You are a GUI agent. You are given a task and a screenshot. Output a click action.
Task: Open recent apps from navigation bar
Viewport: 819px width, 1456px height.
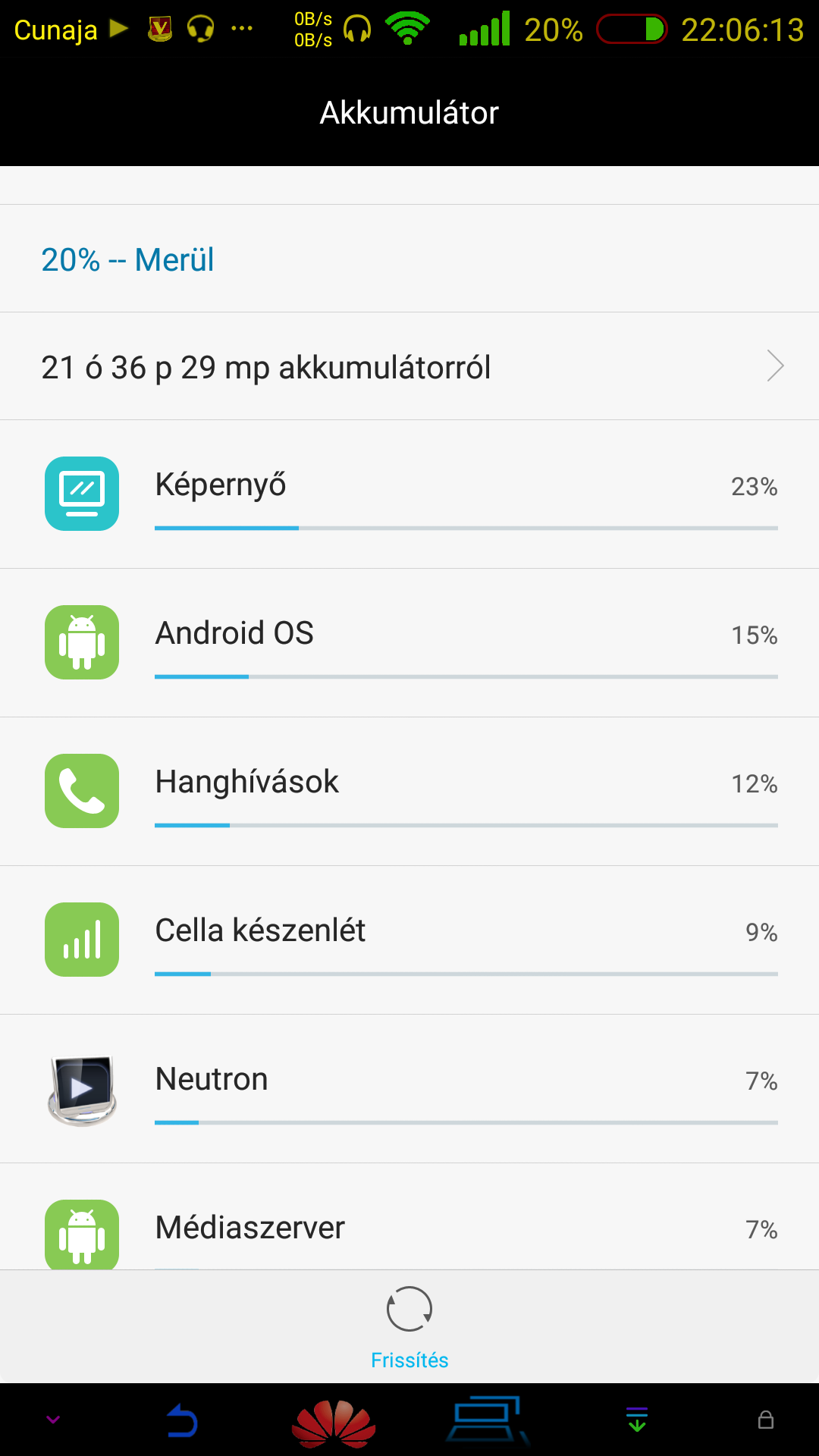[x=486, y=1420]
